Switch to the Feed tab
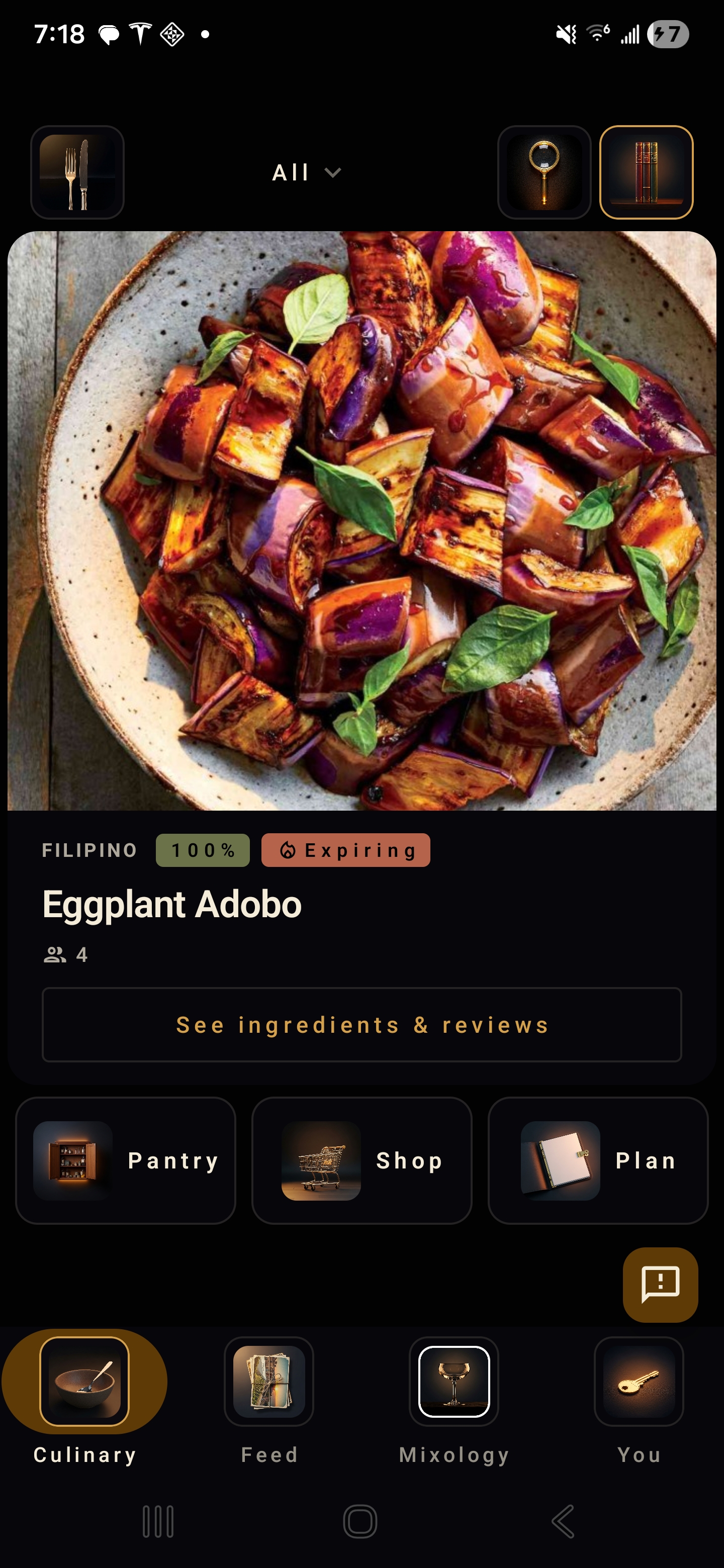 [x=269, y=1394]
